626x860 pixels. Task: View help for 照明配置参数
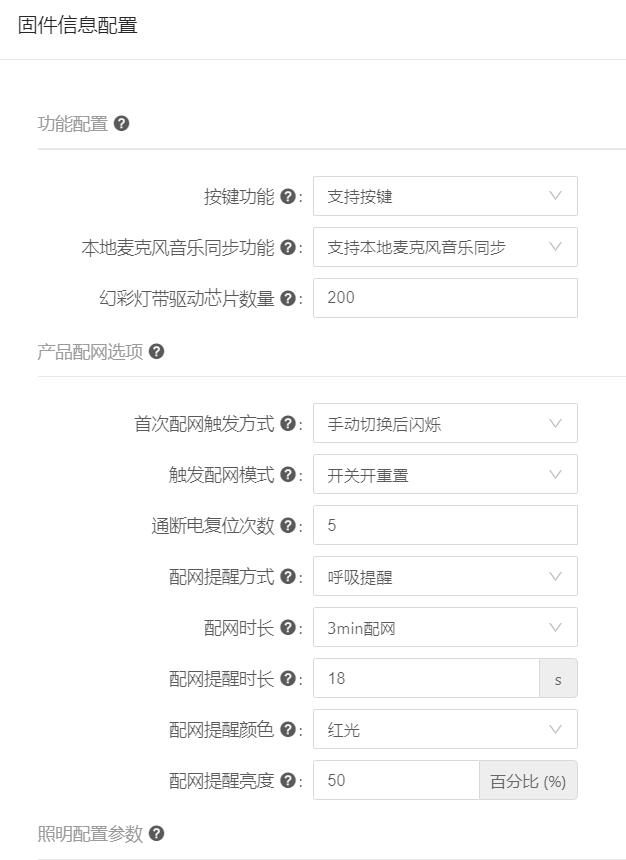click(157, 833)
